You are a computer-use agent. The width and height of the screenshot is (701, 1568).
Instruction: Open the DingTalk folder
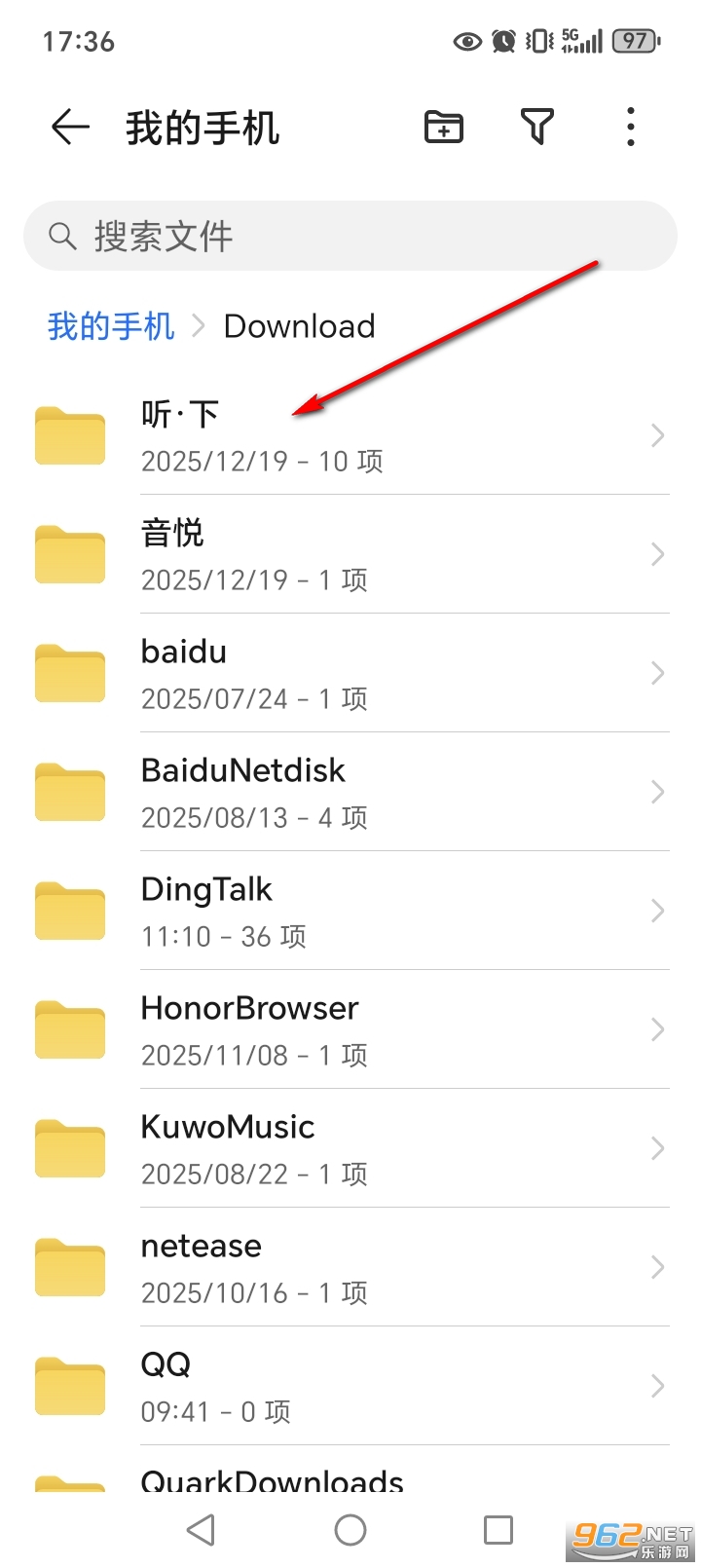(x=350, y=911)
